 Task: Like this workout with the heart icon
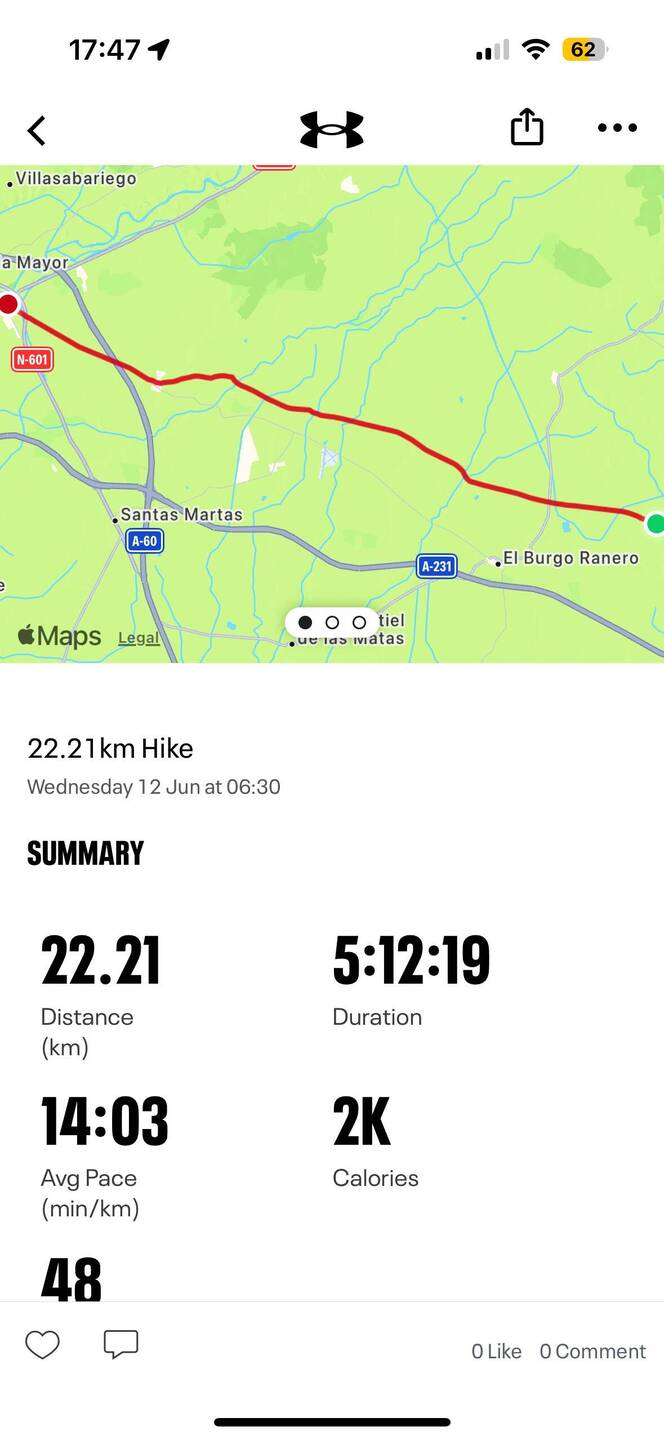click(x=42, y=1345)
